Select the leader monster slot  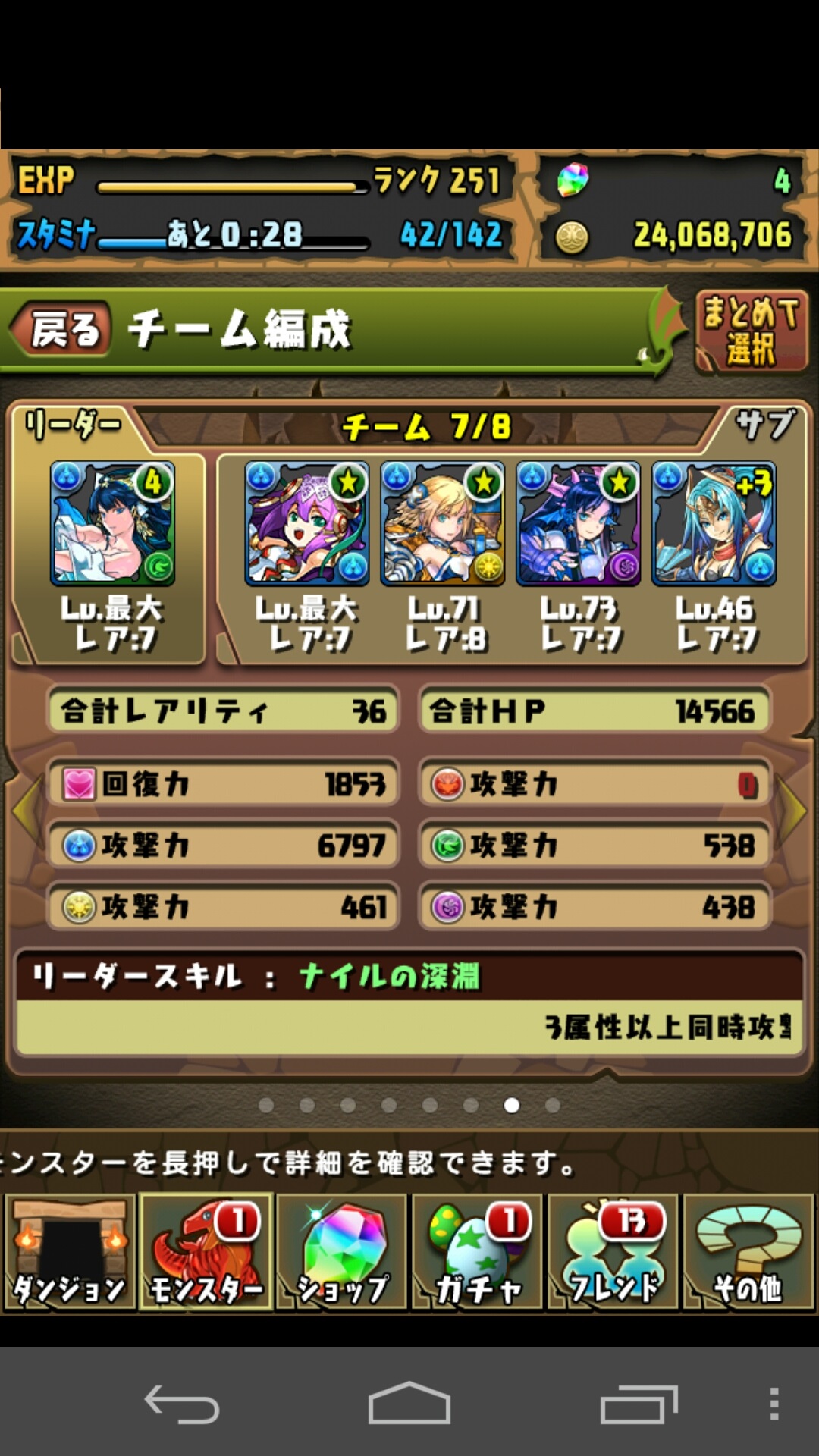(x=112, y=523)
